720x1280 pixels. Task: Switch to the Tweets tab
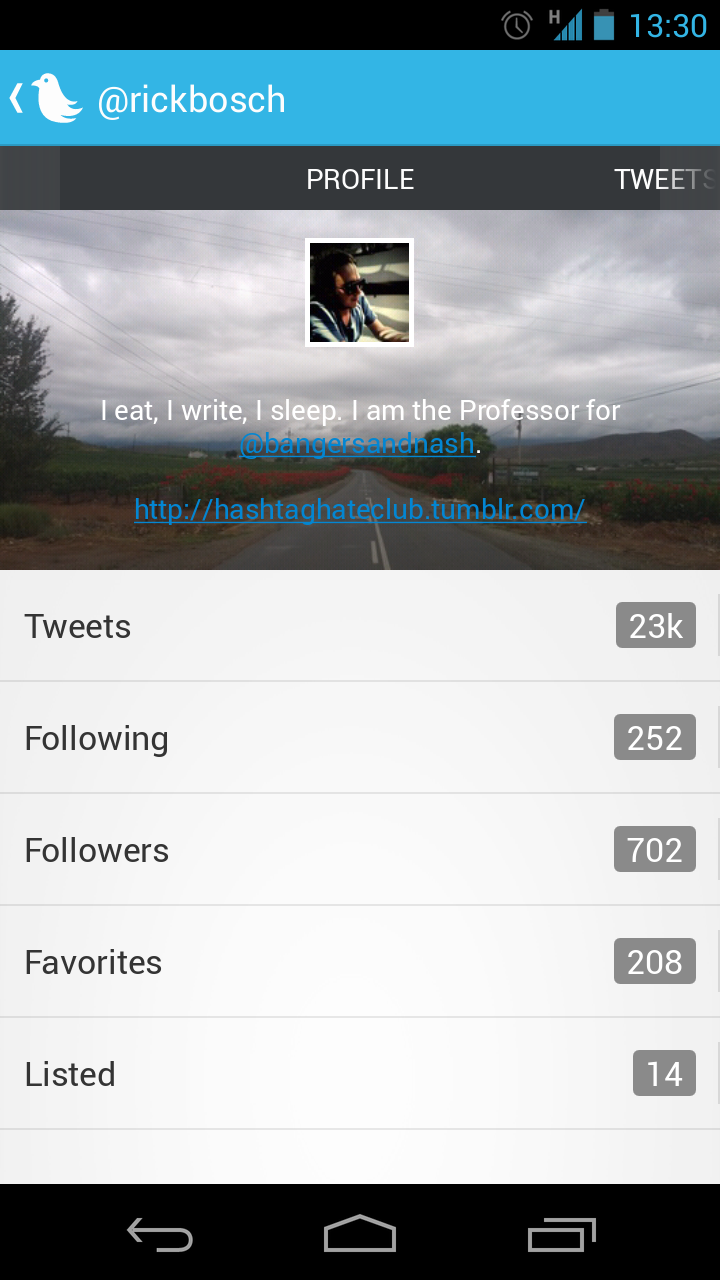tap(662, 179)
